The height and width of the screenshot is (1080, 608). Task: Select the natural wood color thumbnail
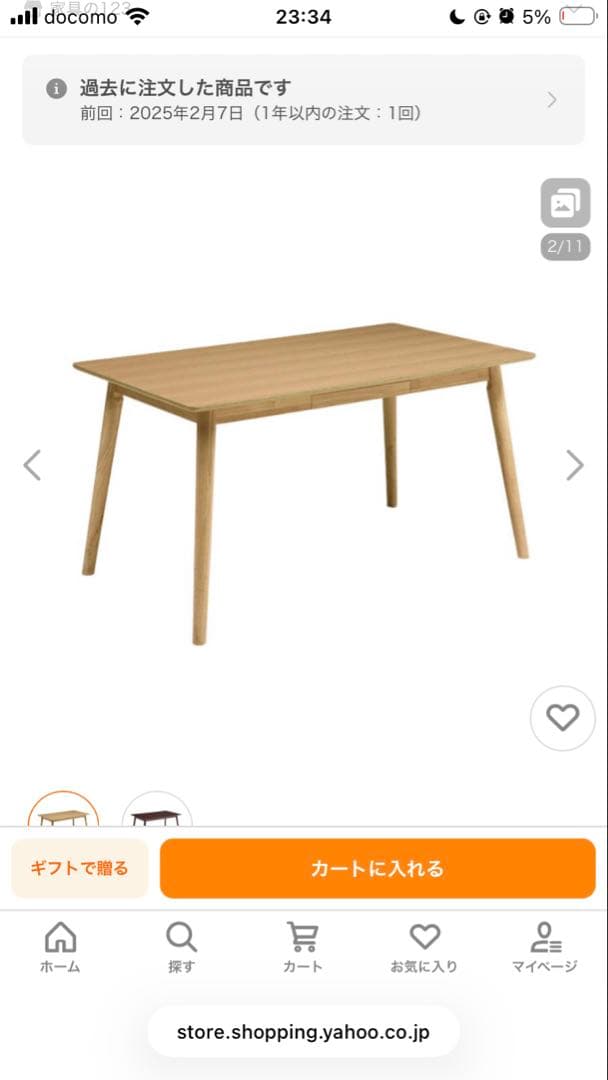[63, 812]
